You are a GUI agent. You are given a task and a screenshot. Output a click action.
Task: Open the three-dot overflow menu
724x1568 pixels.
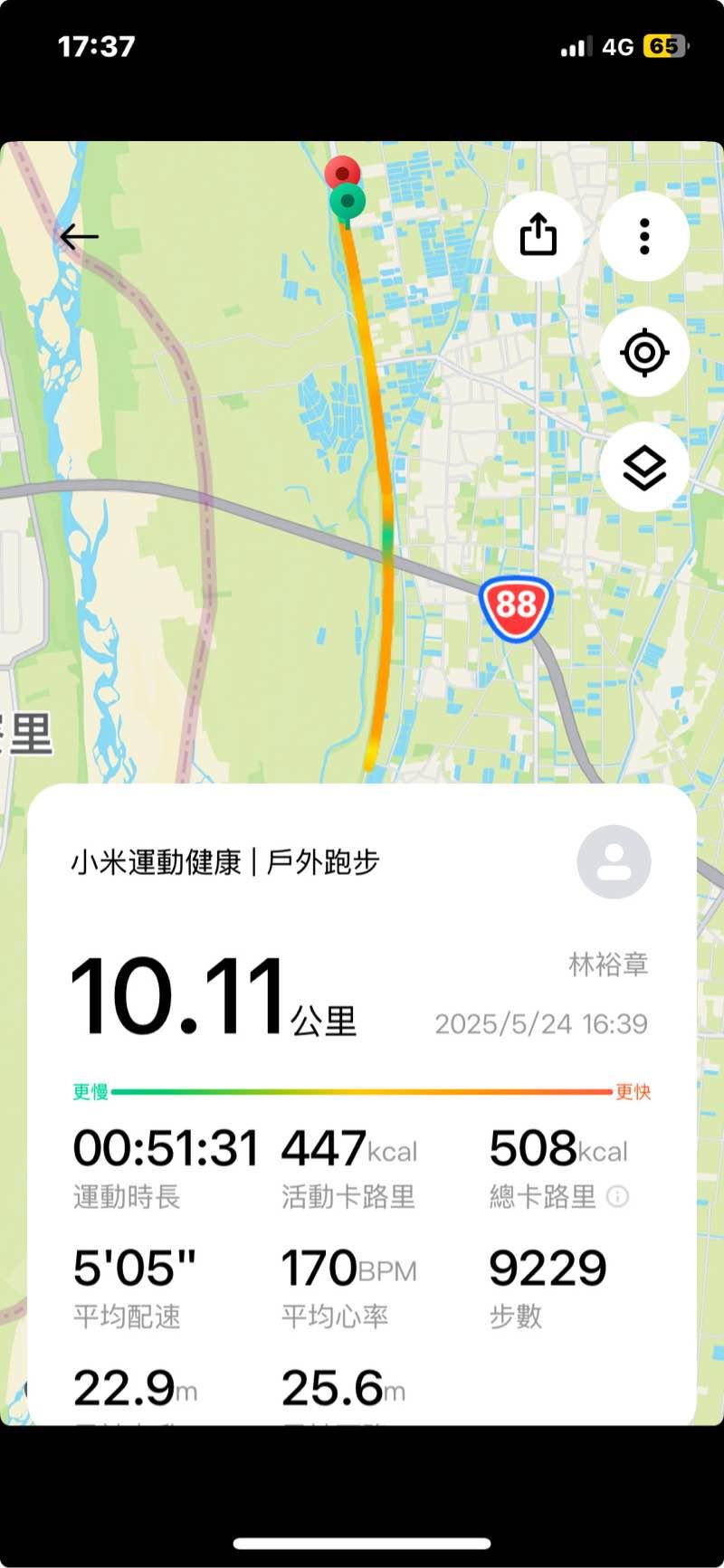pos(644,236)
